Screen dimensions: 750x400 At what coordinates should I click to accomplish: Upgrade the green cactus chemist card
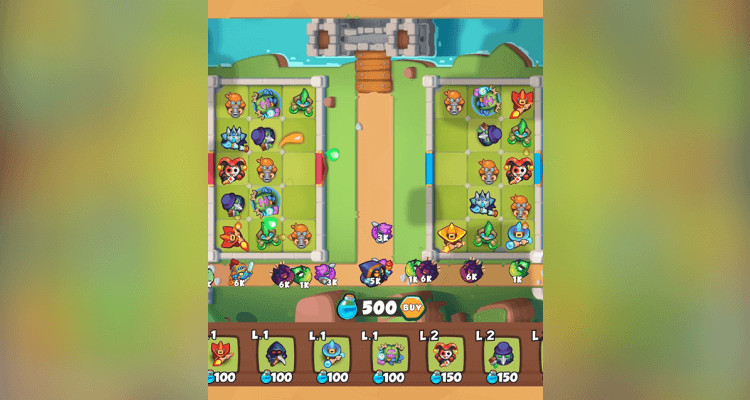click(389, 356)
